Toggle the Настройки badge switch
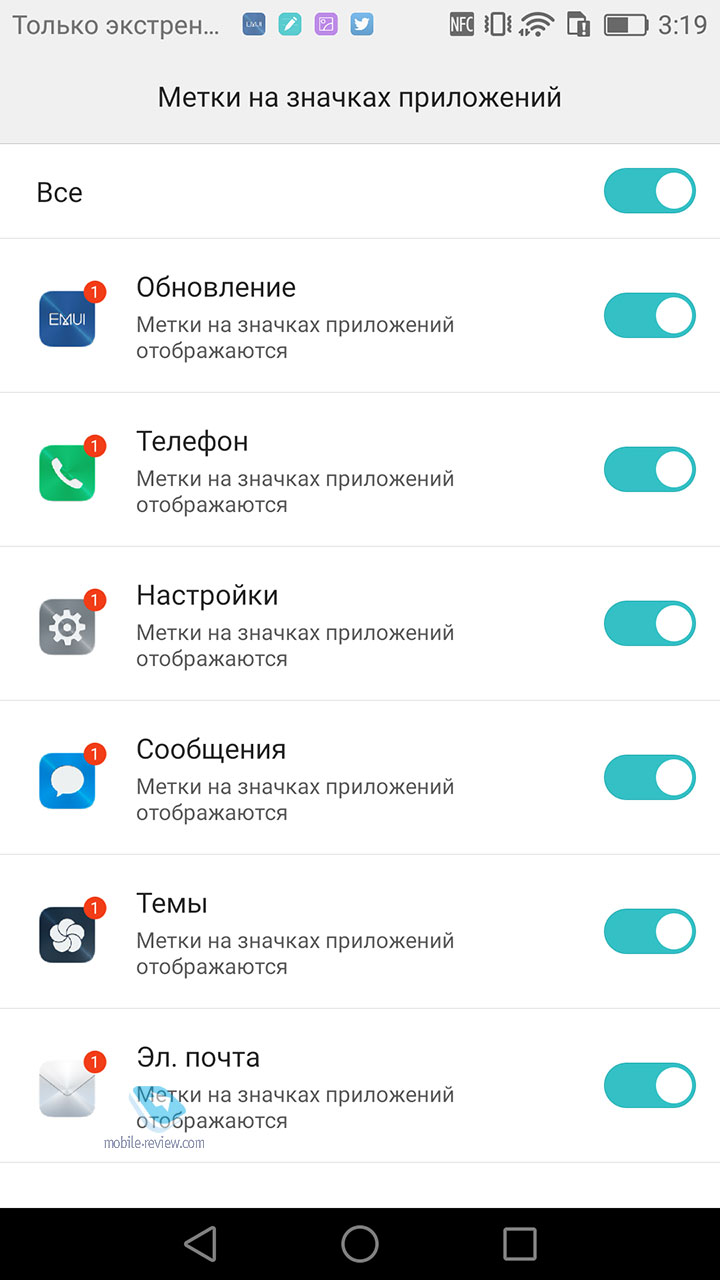720x1280 pixels. click(650, 624)
